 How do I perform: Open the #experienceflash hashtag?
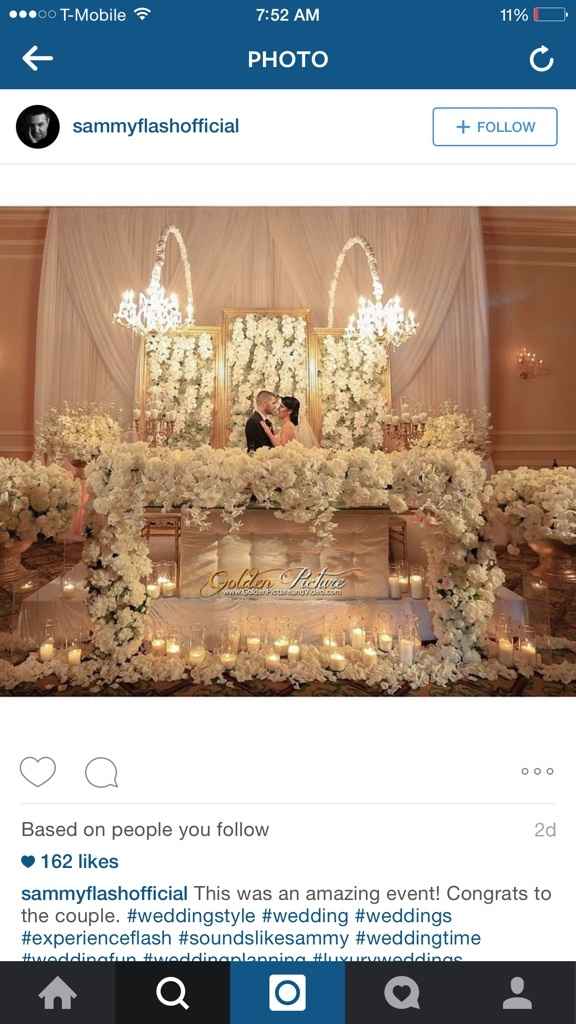point(97,938)
